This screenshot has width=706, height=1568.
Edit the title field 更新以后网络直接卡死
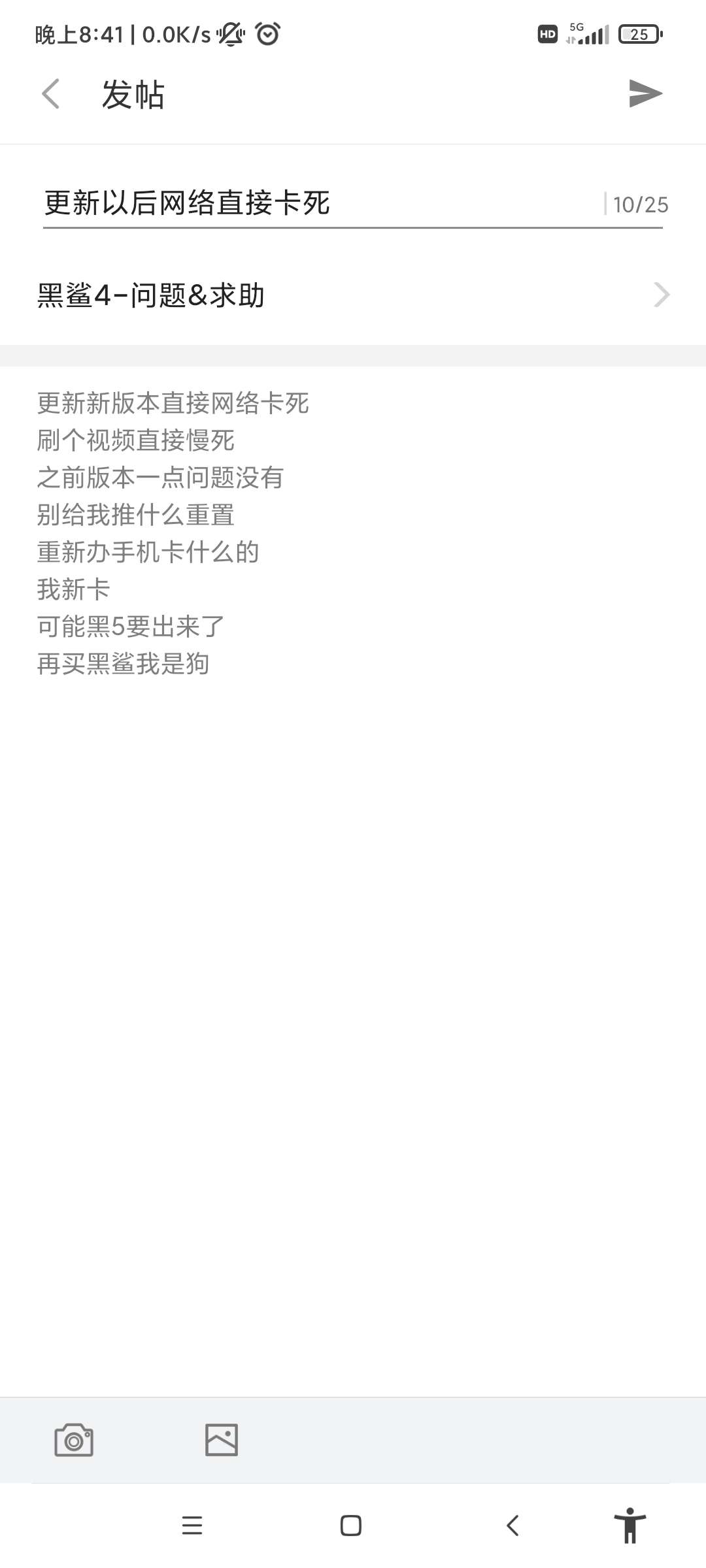(x=320, y=203)
